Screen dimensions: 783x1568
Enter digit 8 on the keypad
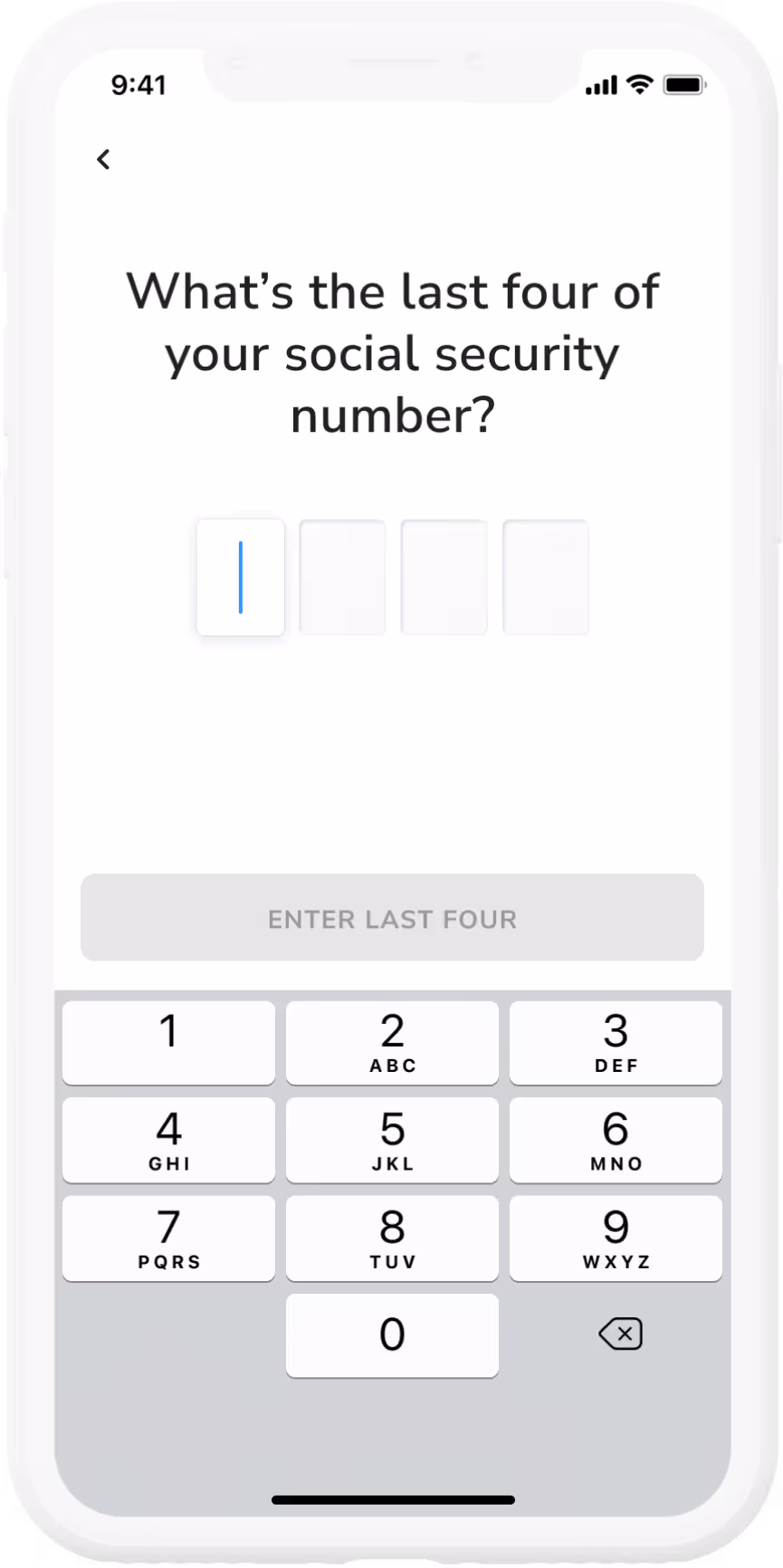pos(392,1238)
